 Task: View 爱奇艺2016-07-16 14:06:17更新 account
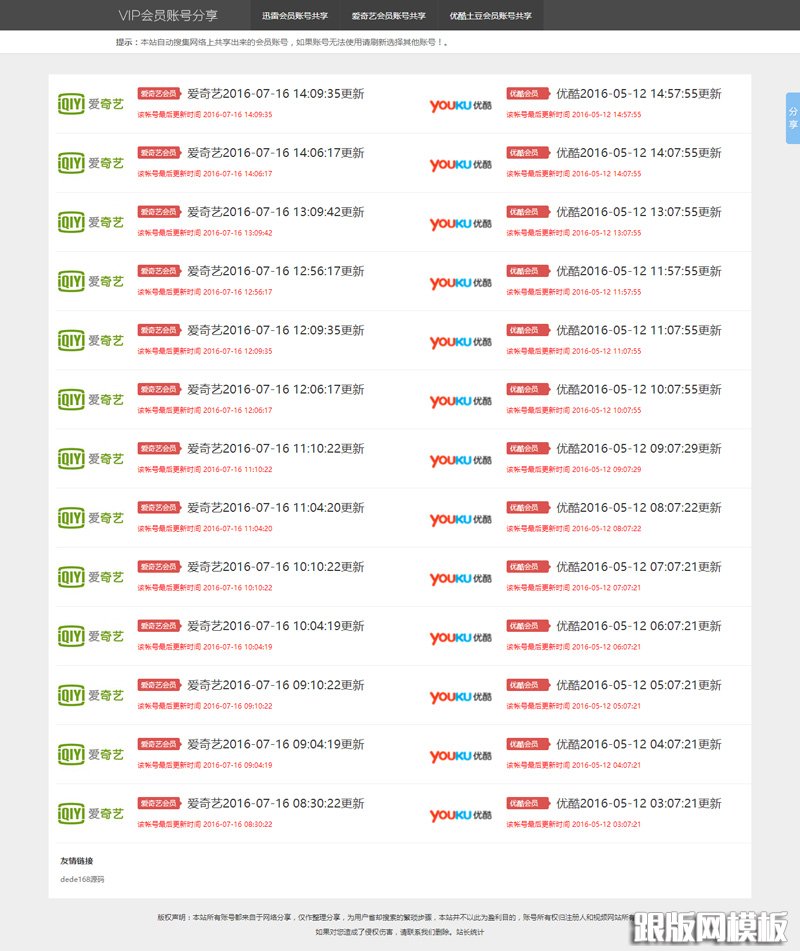pyautogui.click(x=275, y=153)
